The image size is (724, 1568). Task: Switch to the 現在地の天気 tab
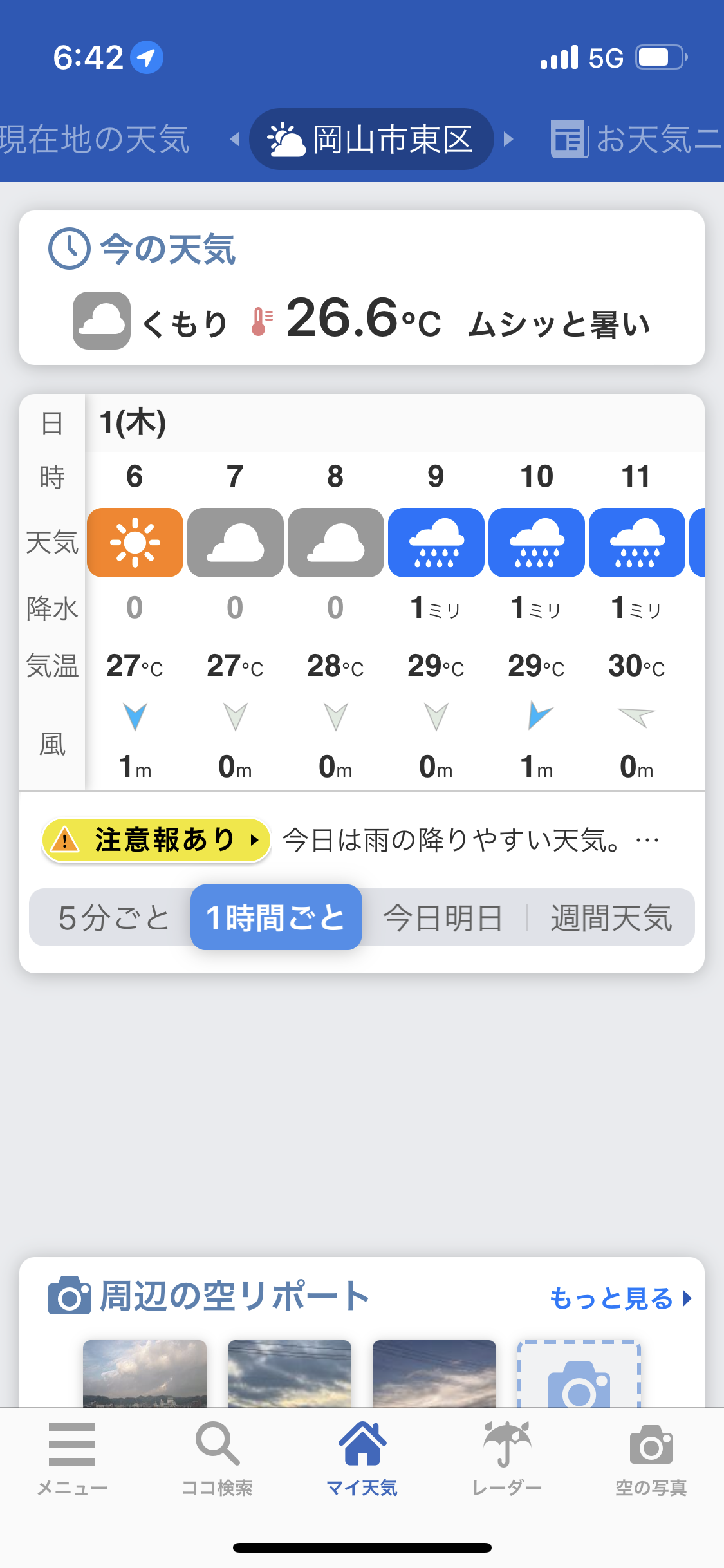click(95, 139)
